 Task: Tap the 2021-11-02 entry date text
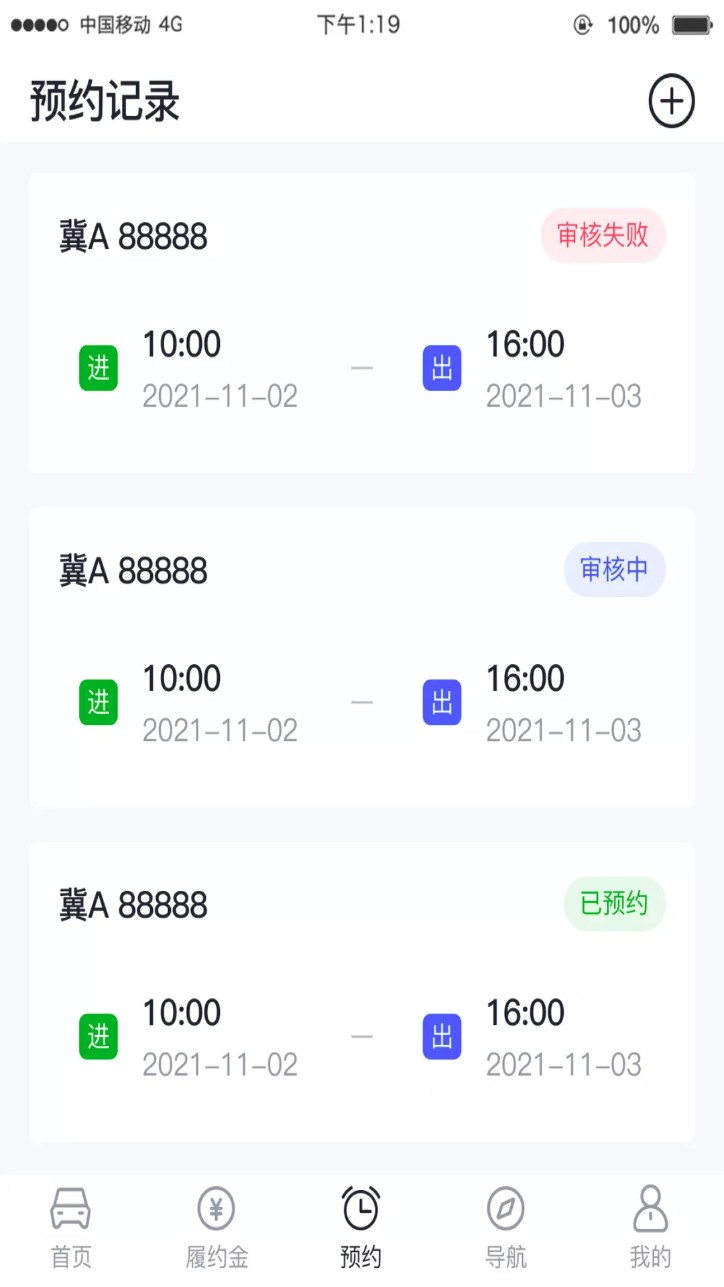click(222, 395)
